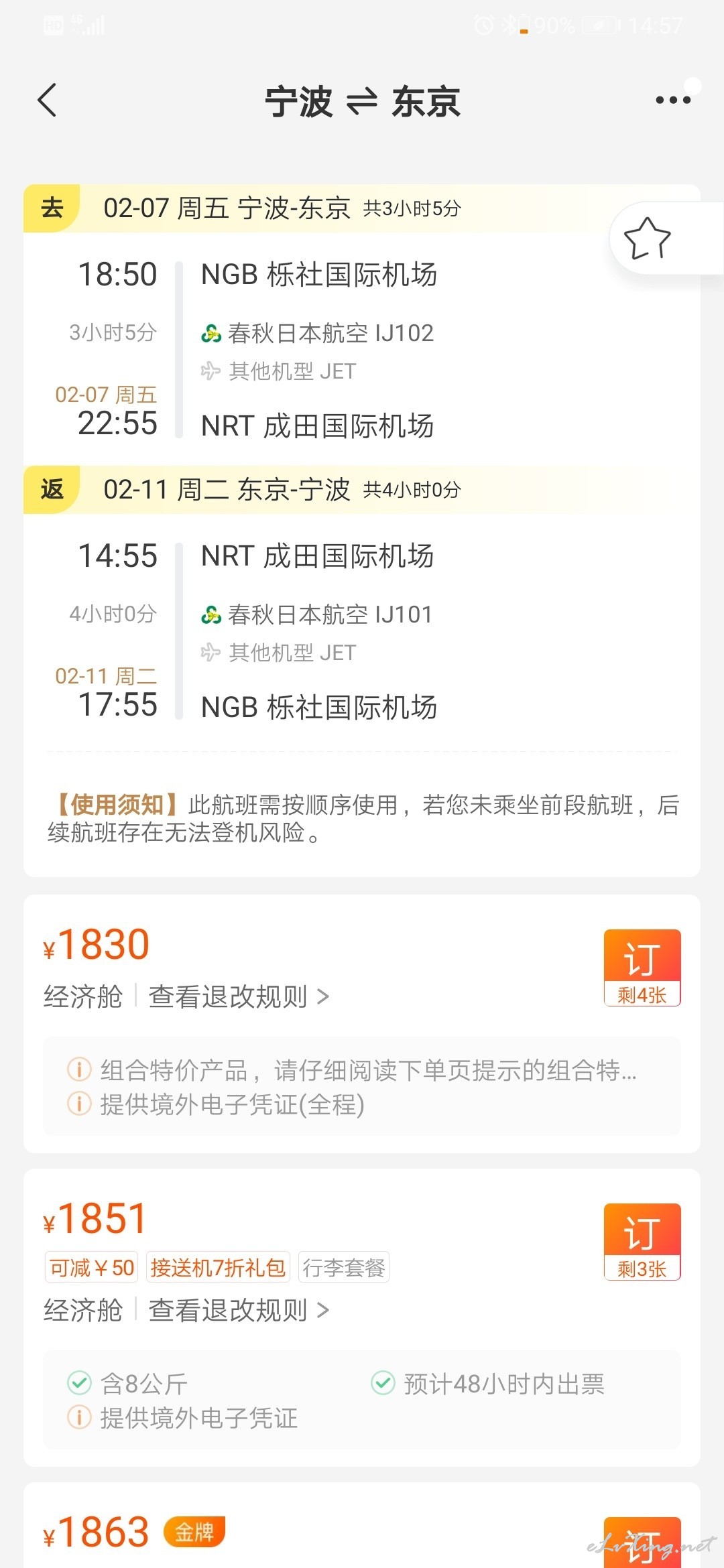View refund and change rules for ¥1830 fare
Screen dimensions: 724x1568
coord(239,996)
